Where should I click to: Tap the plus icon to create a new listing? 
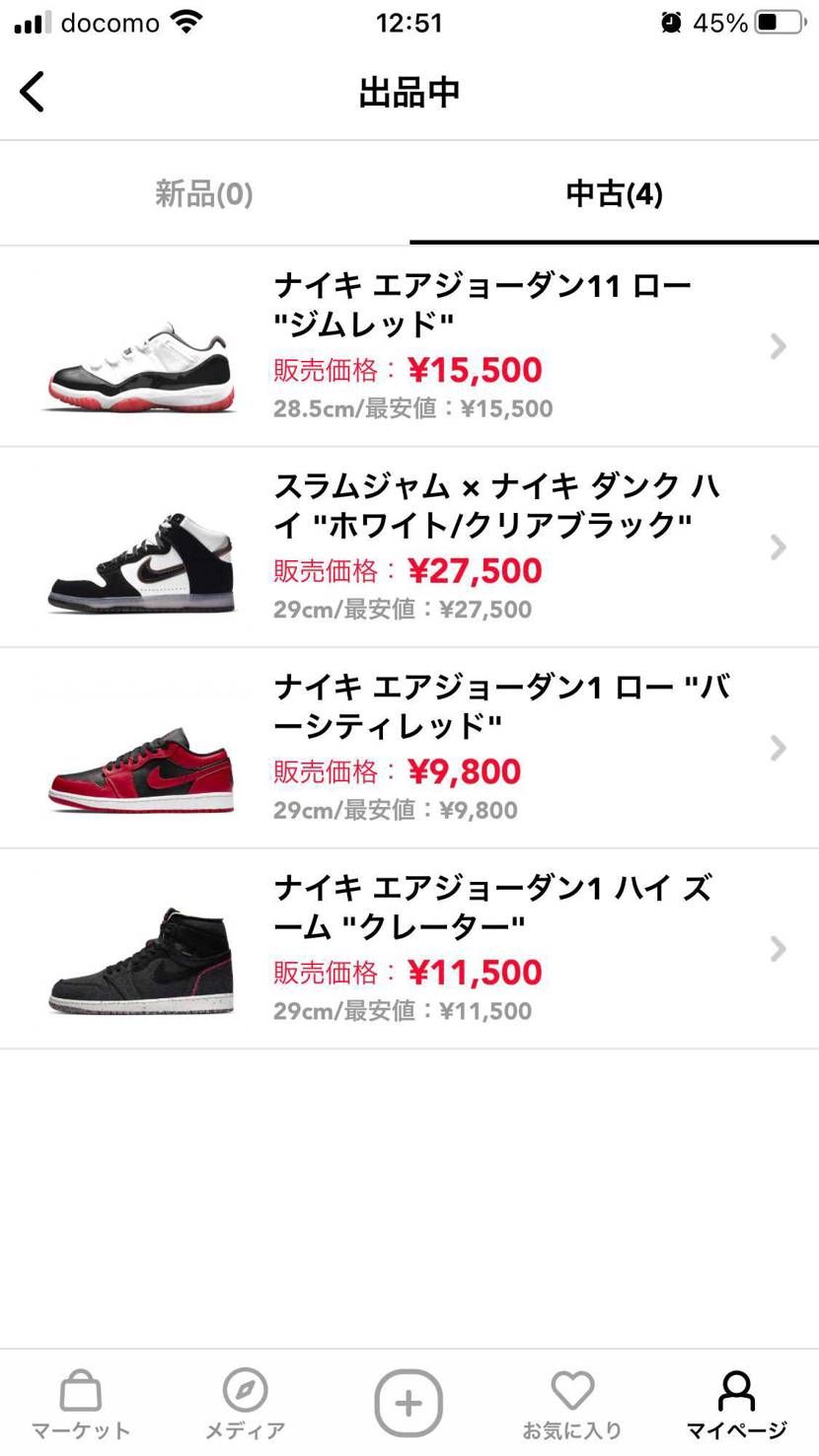(x=409, y=1401)
